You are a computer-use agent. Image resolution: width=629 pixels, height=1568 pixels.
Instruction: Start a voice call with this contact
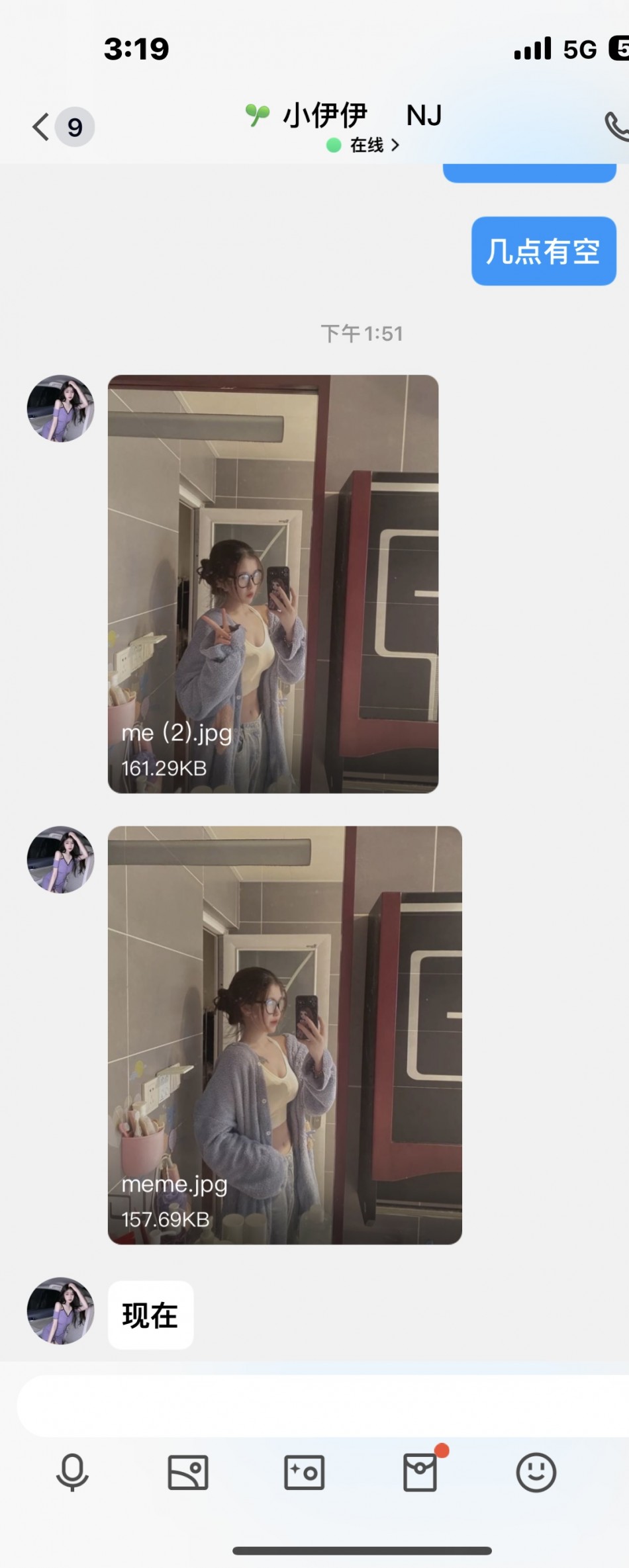click(616, 126)
